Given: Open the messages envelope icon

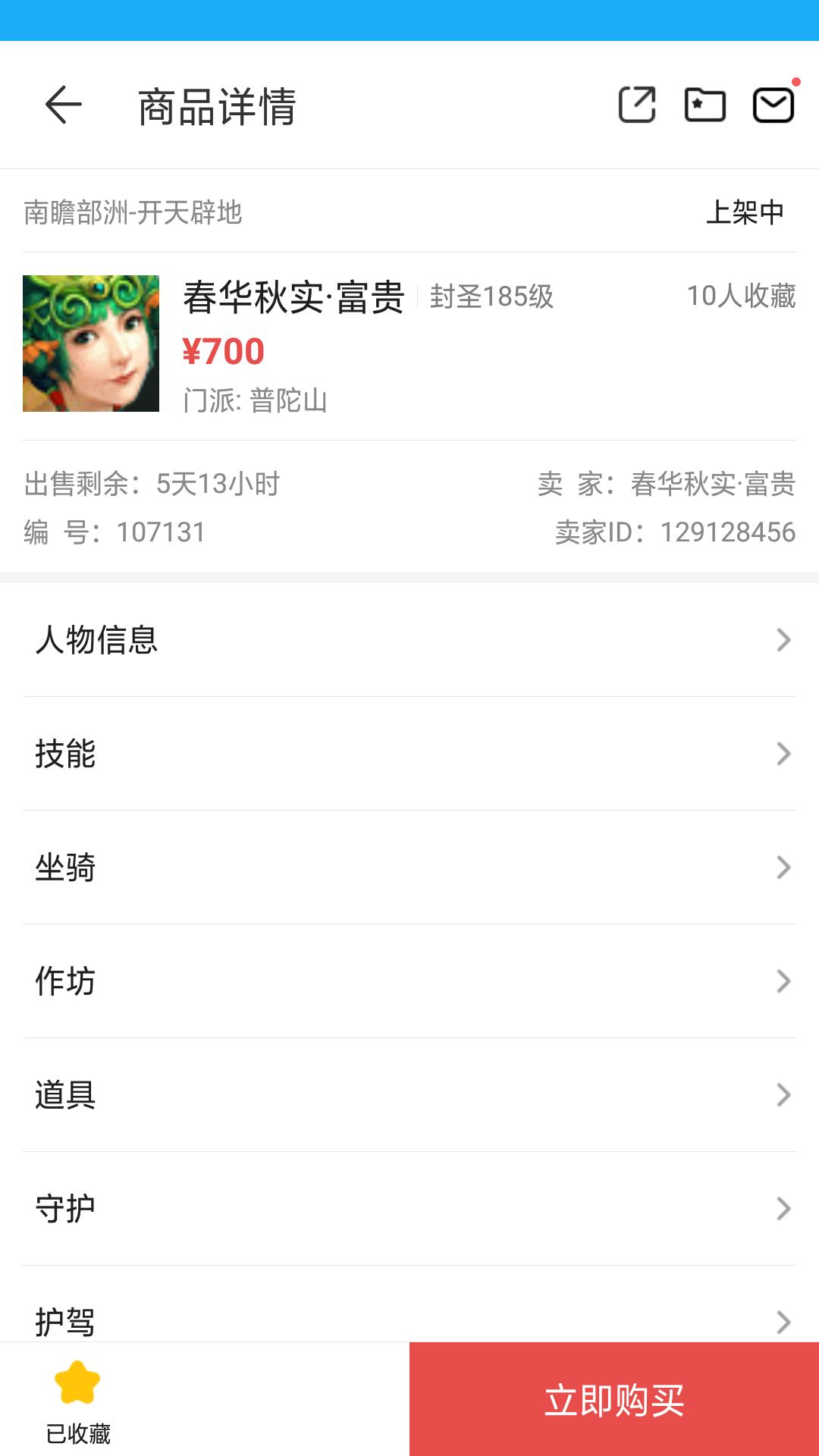Looking at the screenshot, I should coord(773,105).
